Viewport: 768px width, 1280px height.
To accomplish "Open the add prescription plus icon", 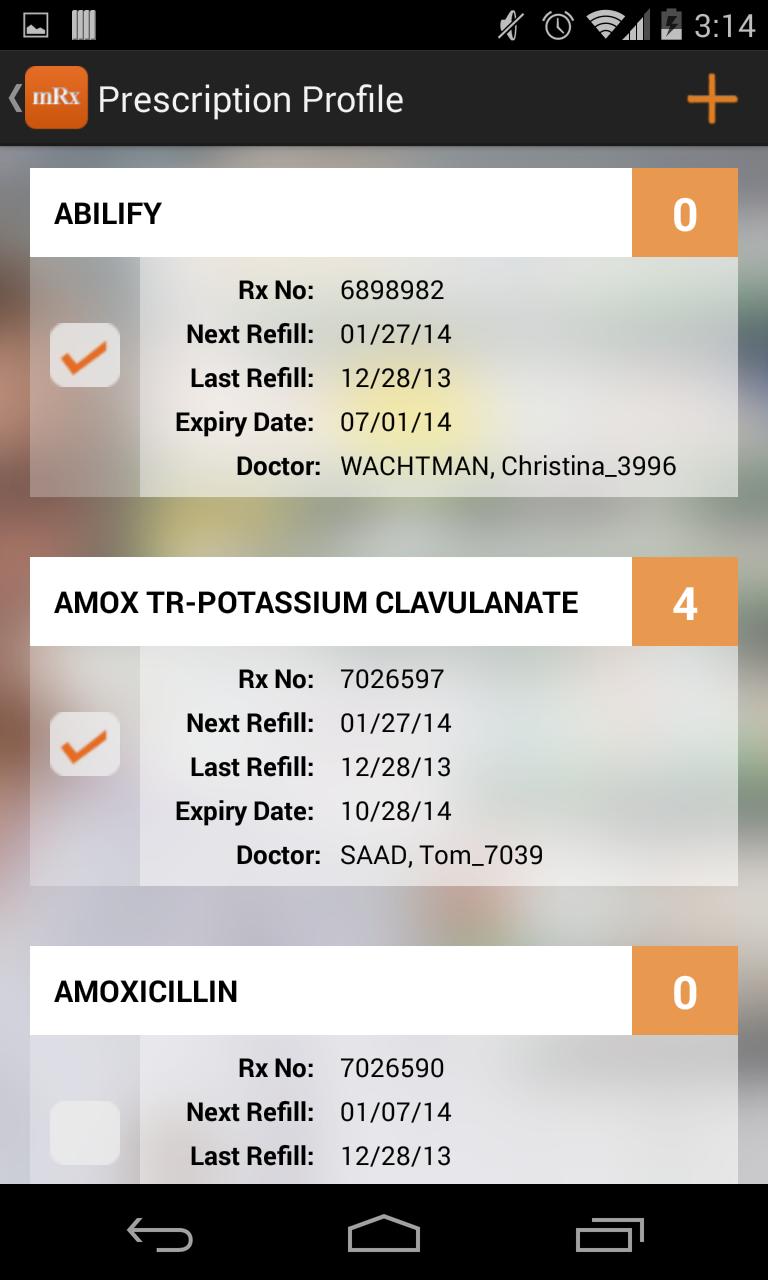I will click(x=711, y=97).
